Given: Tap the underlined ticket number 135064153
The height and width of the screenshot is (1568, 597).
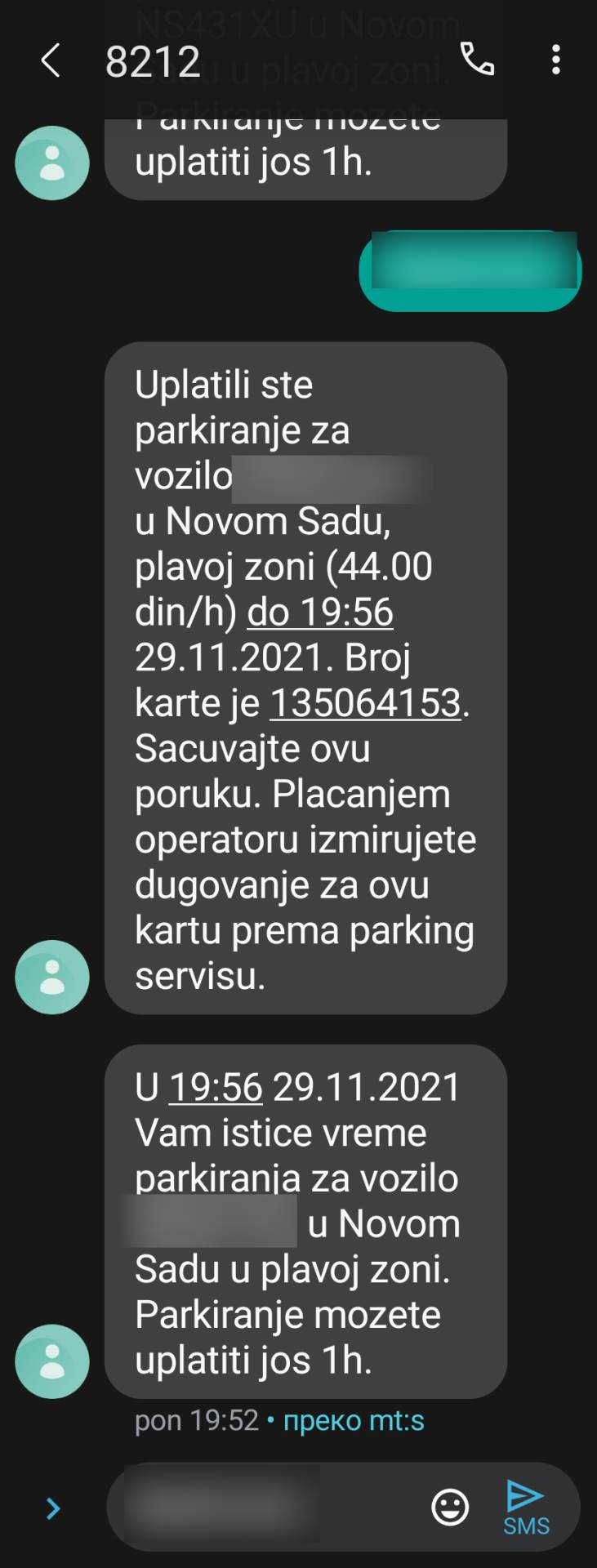Looking at the screenshot, I should [x=365, y=703].
